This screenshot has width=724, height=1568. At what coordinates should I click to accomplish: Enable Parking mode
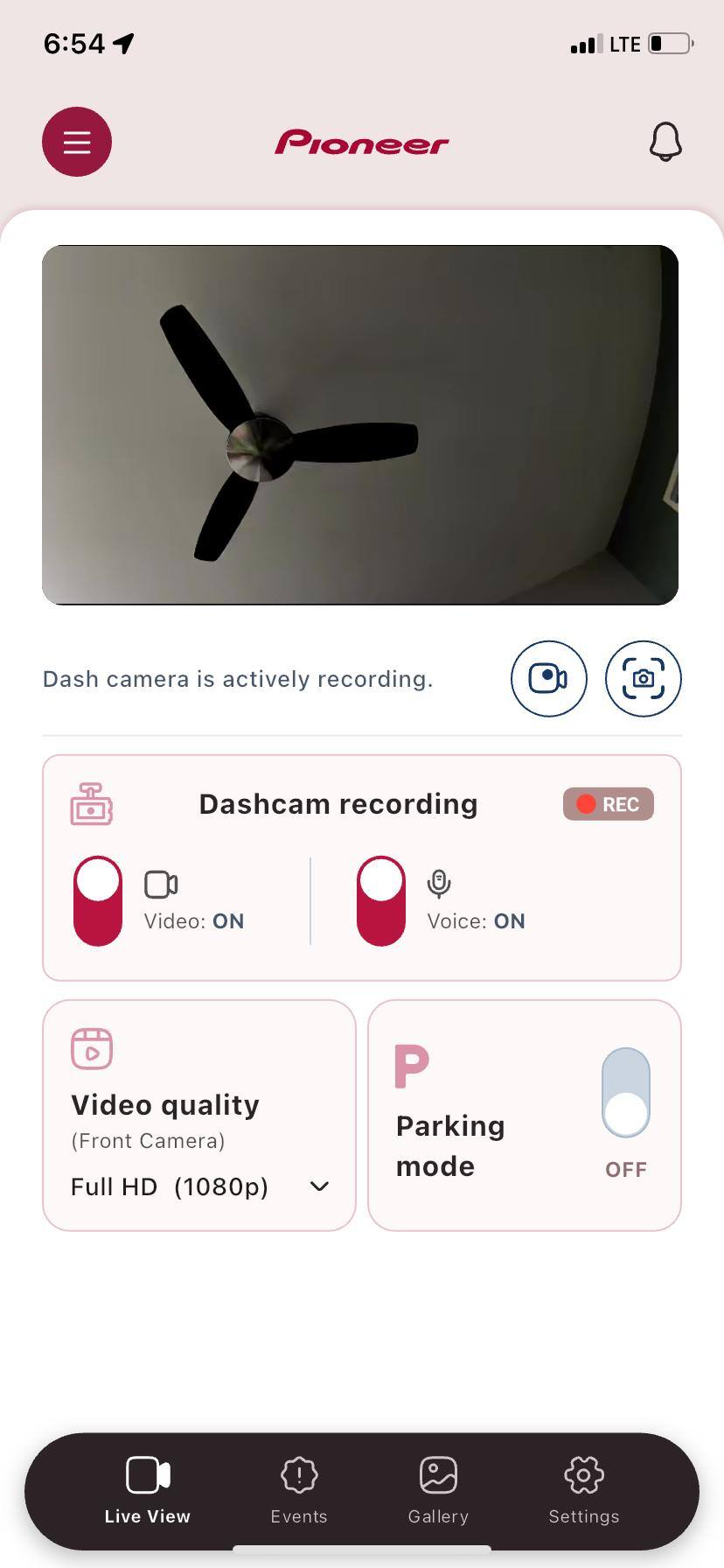point(626,1093)
